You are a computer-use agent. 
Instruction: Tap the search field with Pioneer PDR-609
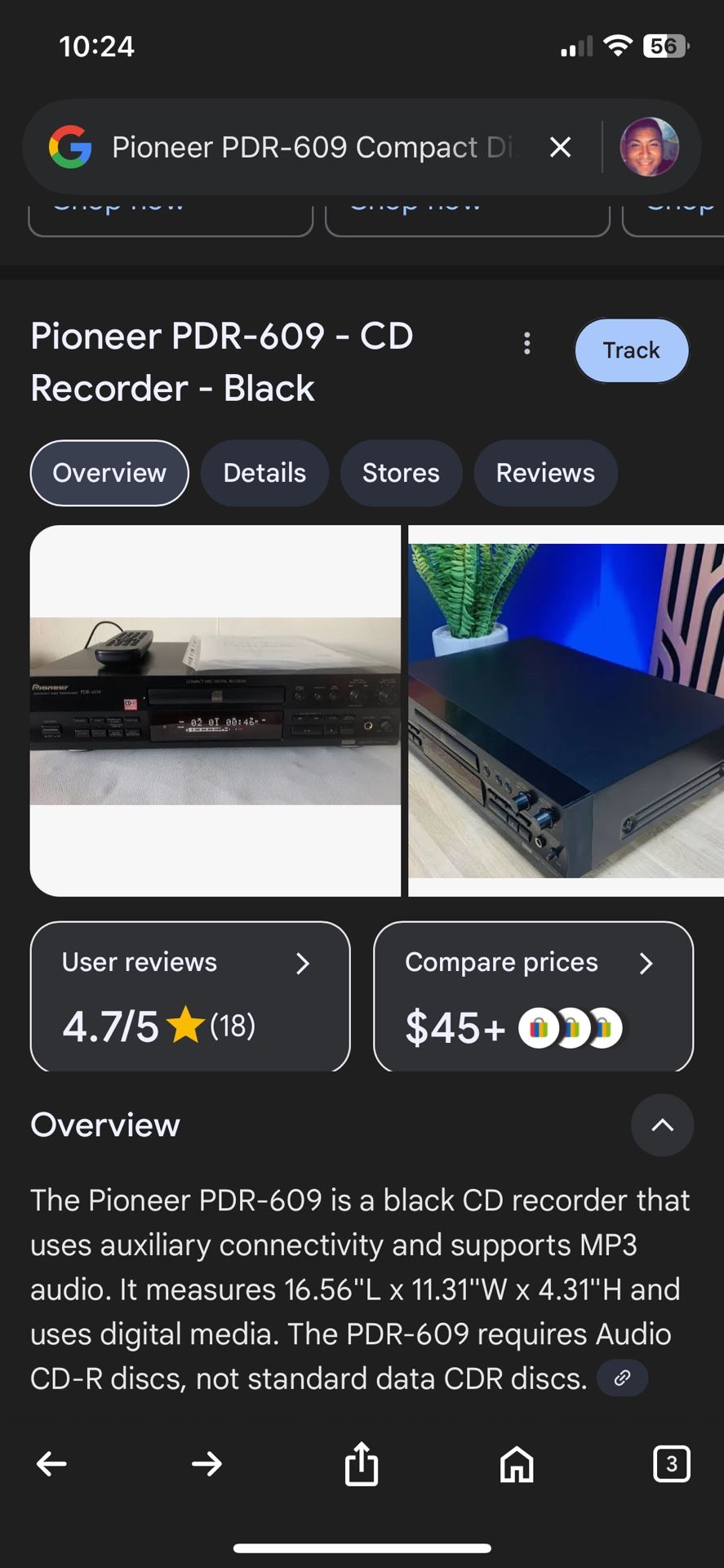pos(314,147)
